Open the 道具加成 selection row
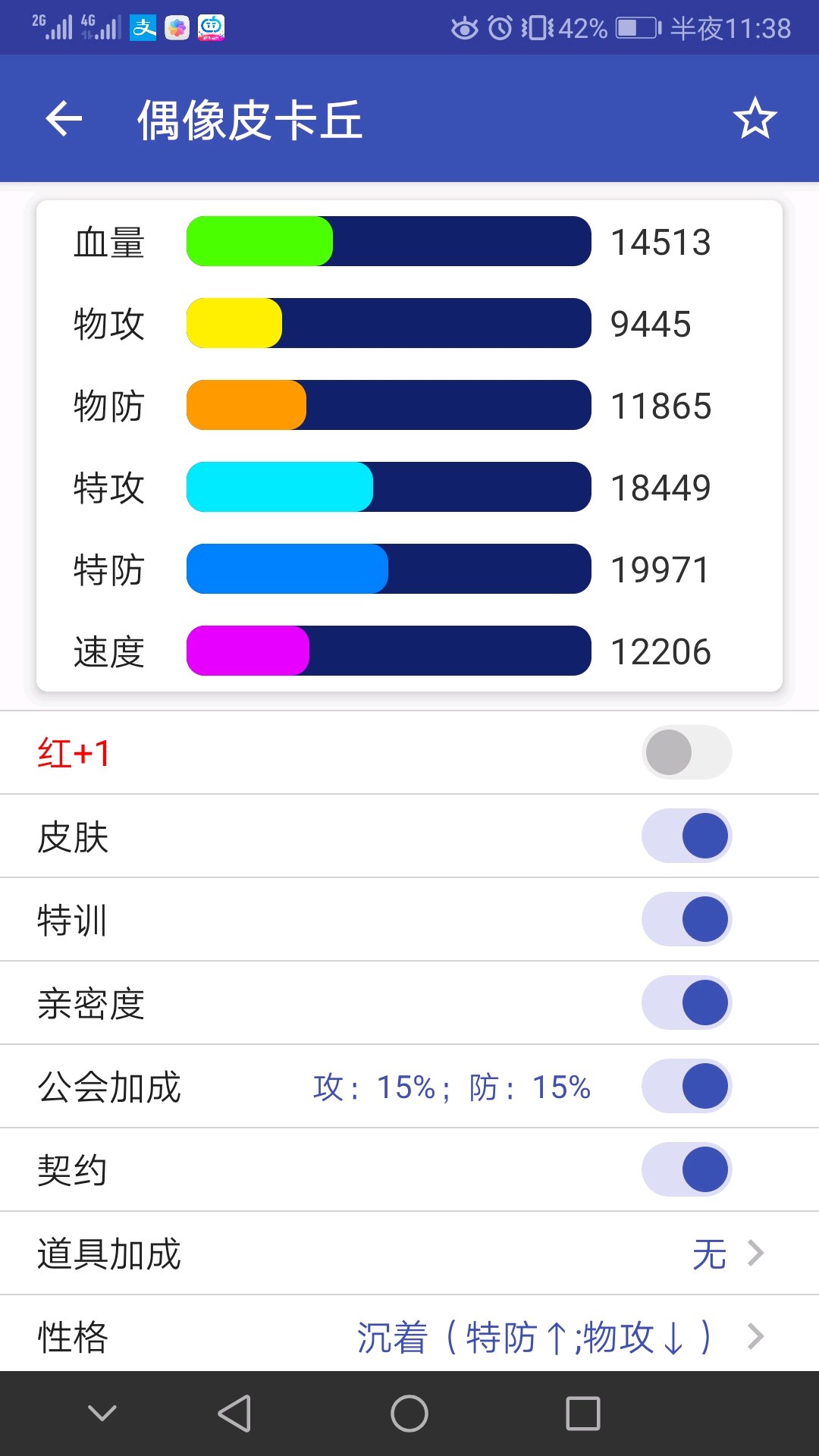Viewport: 819px width, 1456px height. pos(409,1254)
